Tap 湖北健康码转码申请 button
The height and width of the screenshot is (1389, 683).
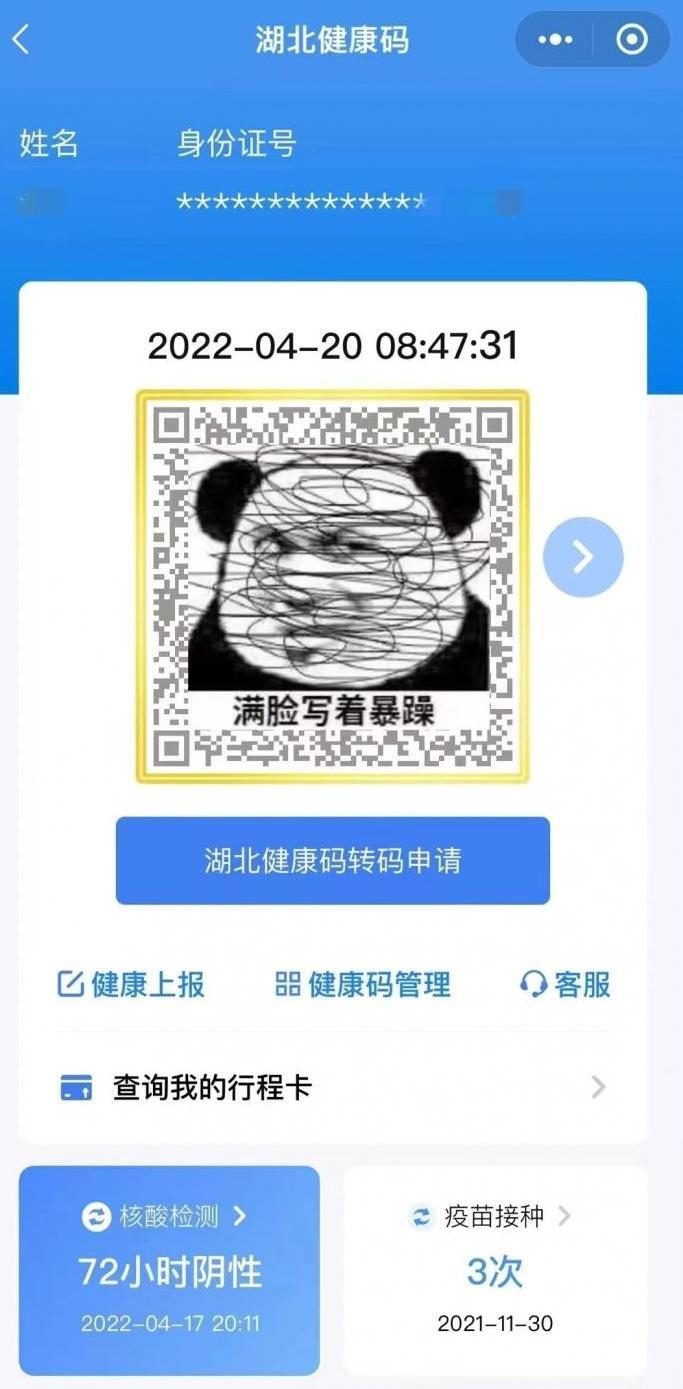click(332, 860)
